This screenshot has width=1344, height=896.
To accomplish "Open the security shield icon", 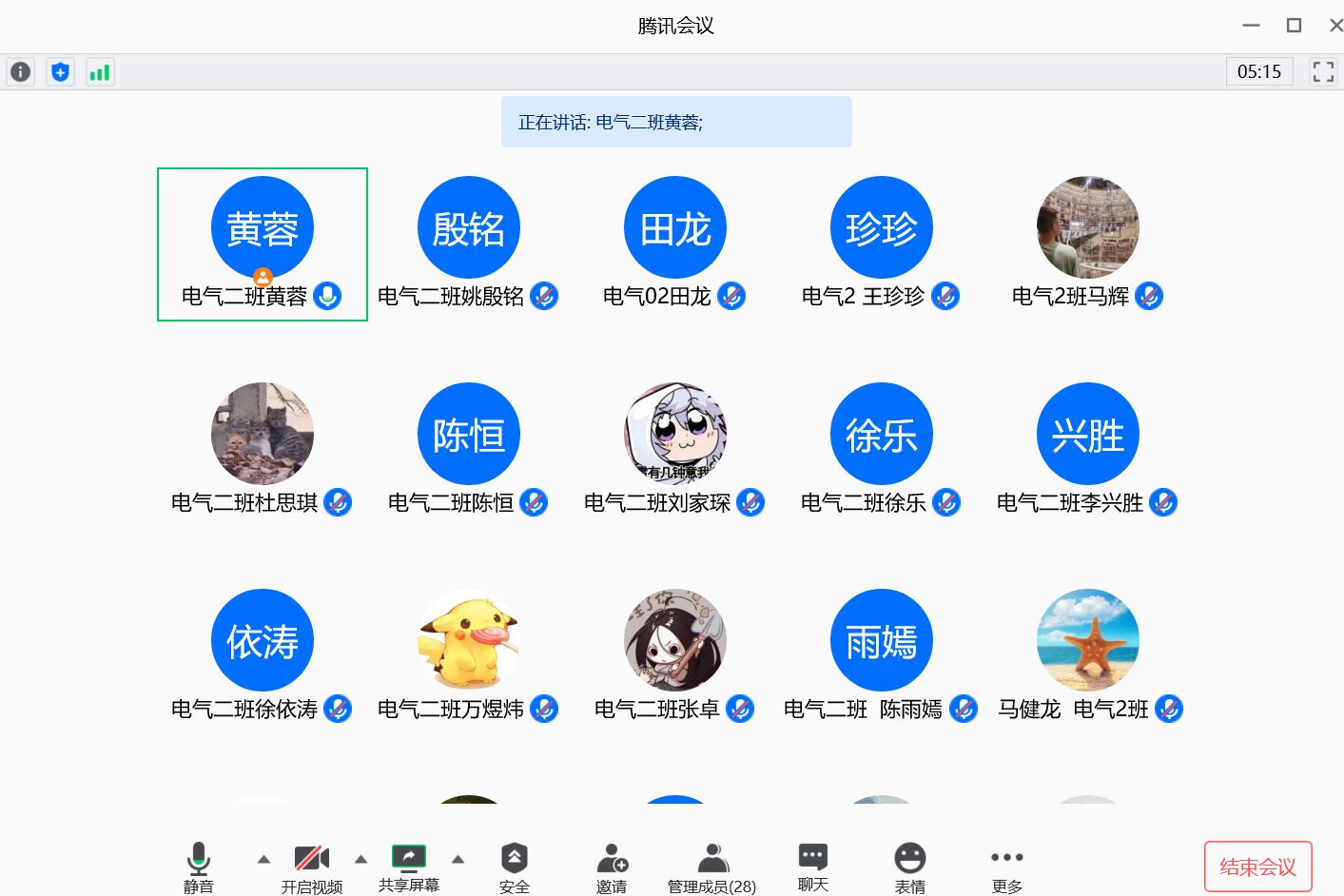I will click(x=60, y=71).
